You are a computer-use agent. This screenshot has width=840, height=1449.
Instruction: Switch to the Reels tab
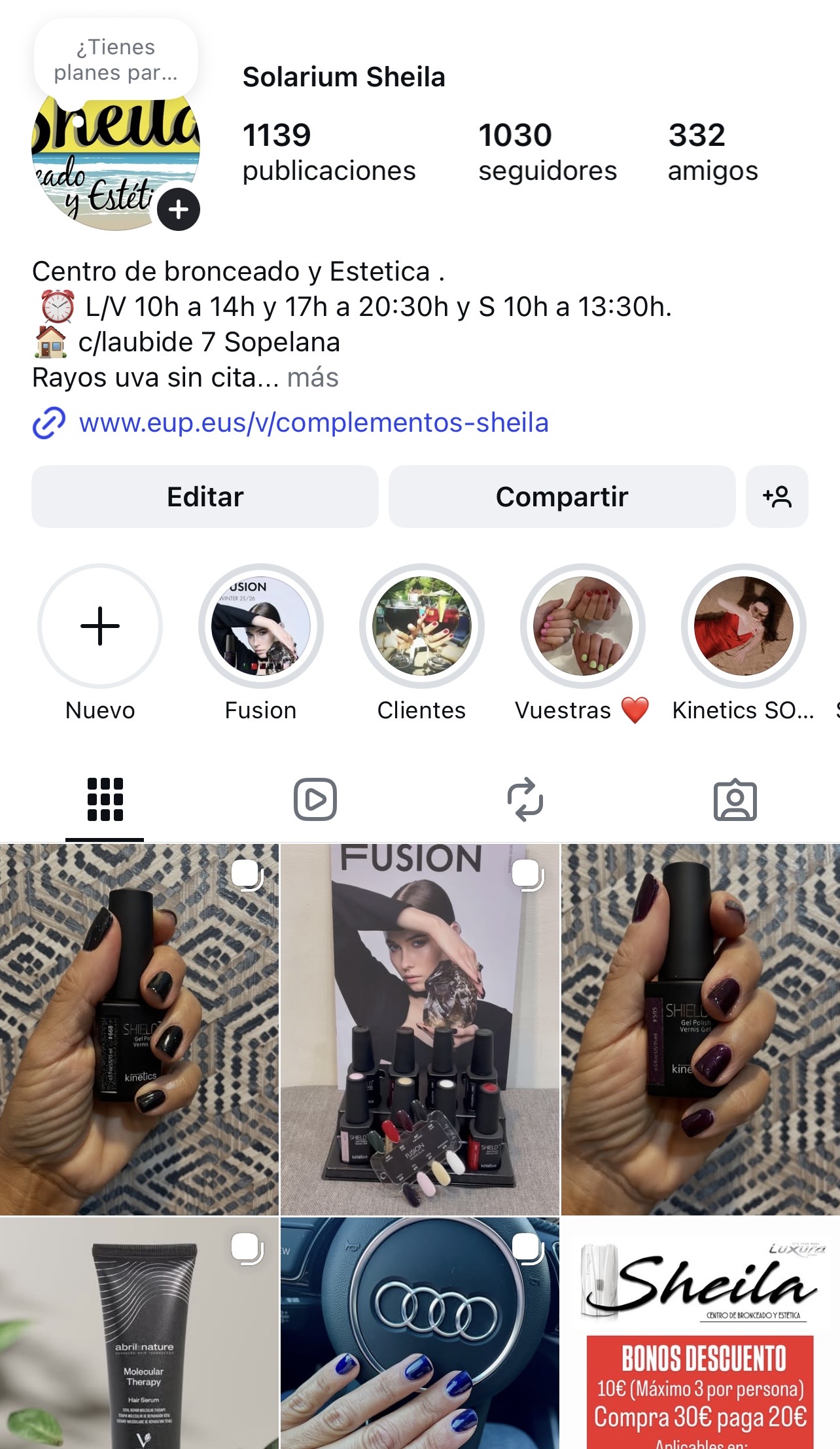tap(315, 799)
